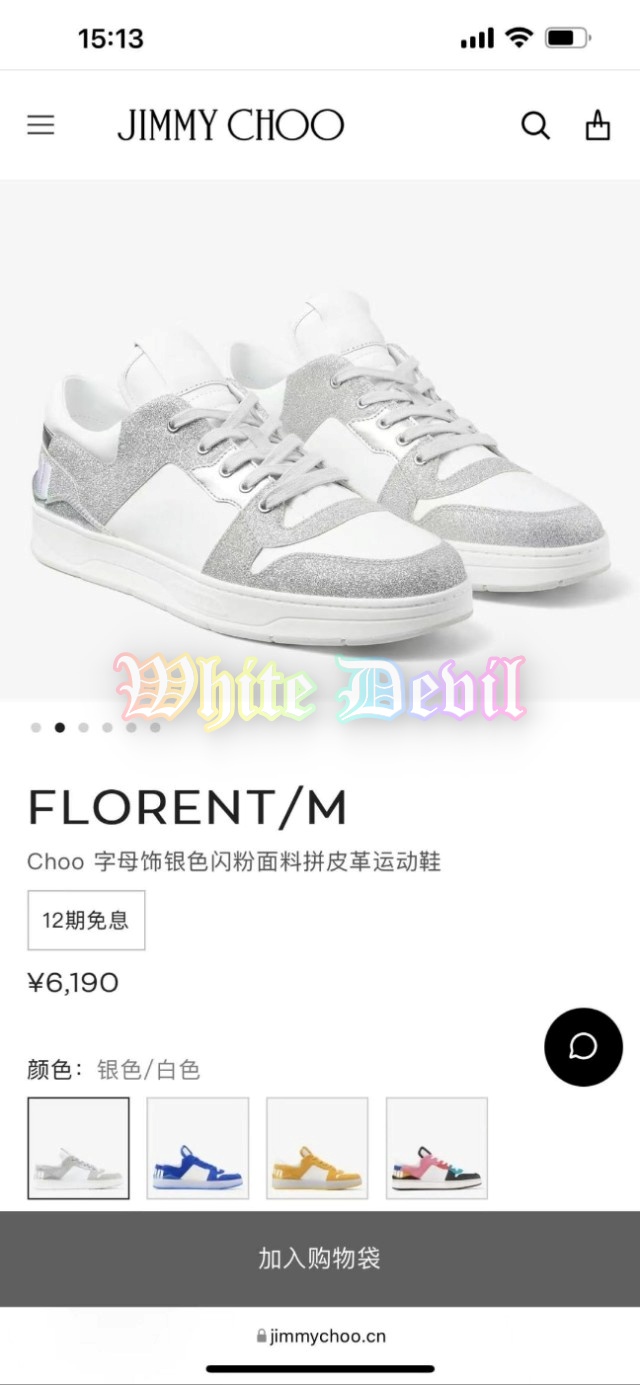This screenshot has height=1385, width=640.
Task: Select the pink multicolor sneaker option
Action: tap(437, 1148)
